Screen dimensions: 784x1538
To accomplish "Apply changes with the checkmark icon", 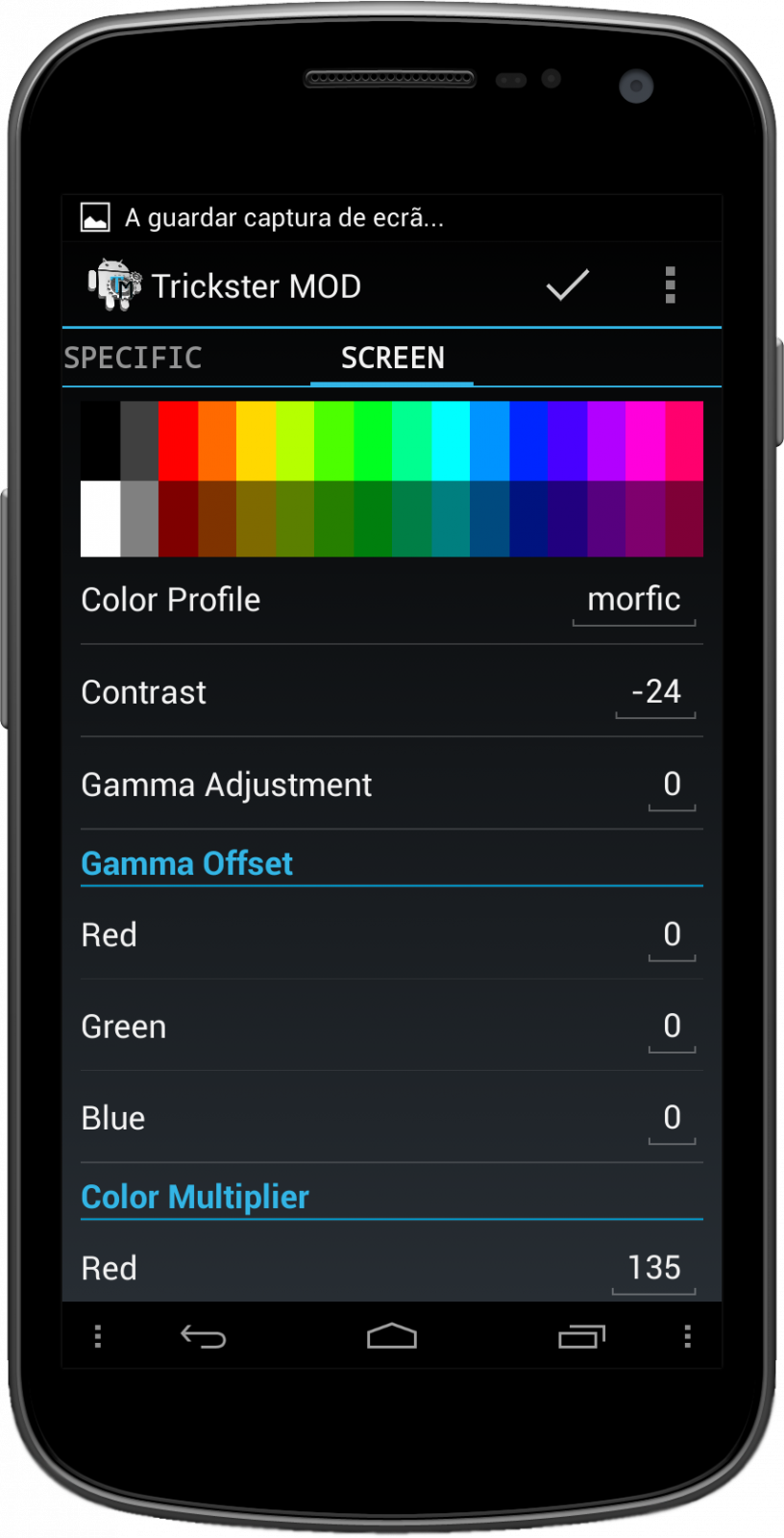I will (x=567, y=285).
